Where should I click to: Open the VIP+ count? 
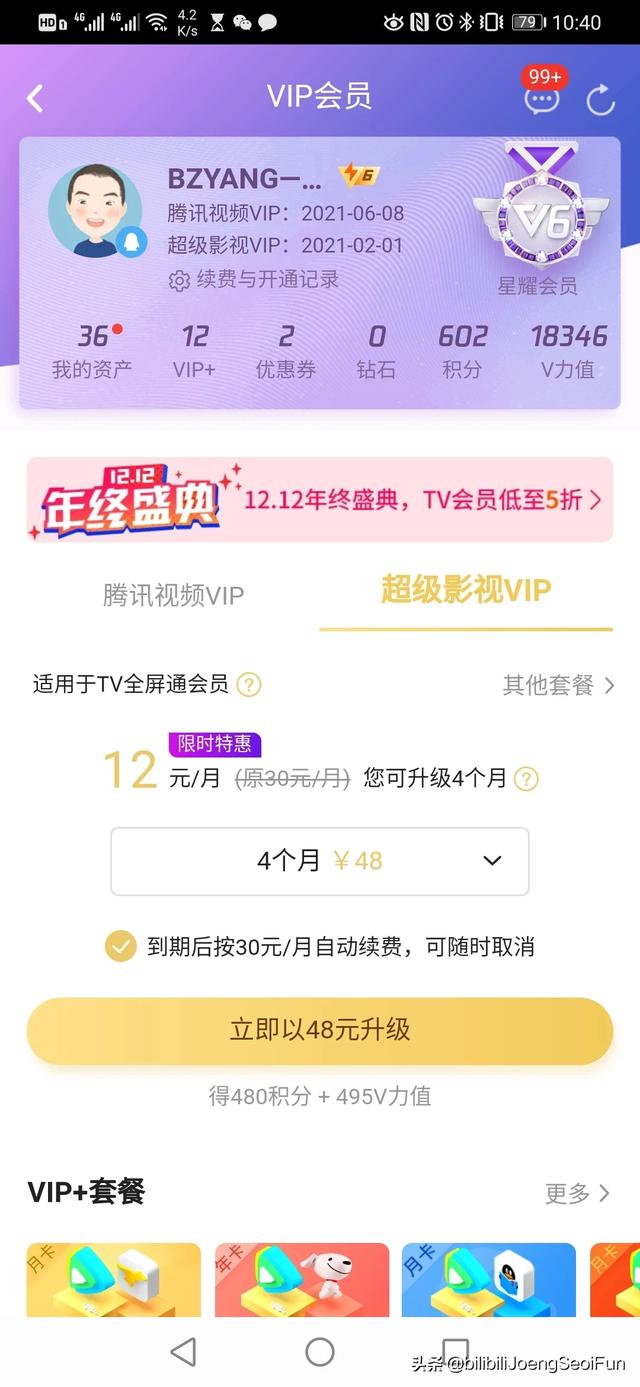coord(194,352)
